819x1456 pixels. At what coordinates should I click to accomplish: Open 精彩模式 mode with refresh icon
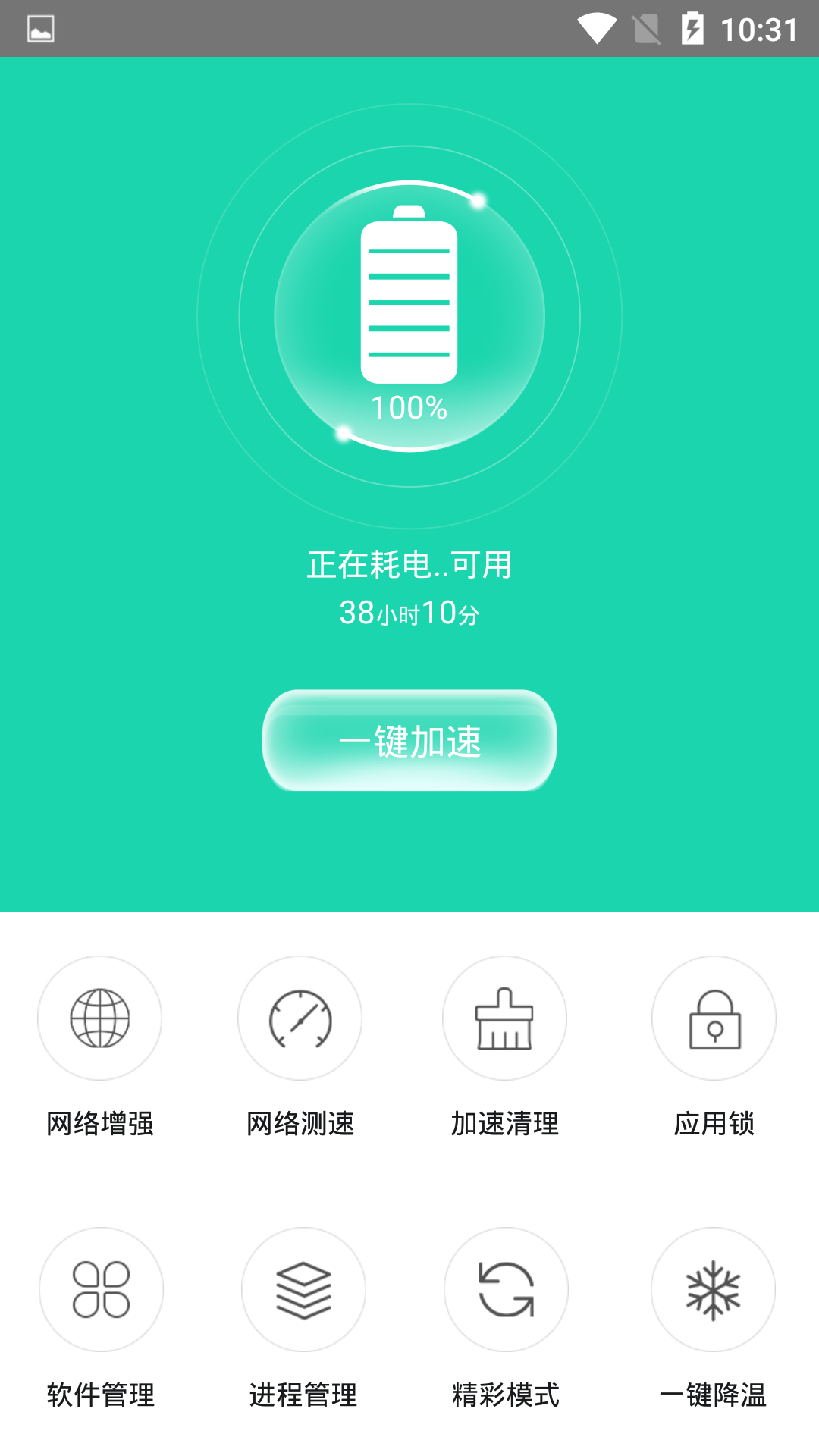pos(505,1289)
